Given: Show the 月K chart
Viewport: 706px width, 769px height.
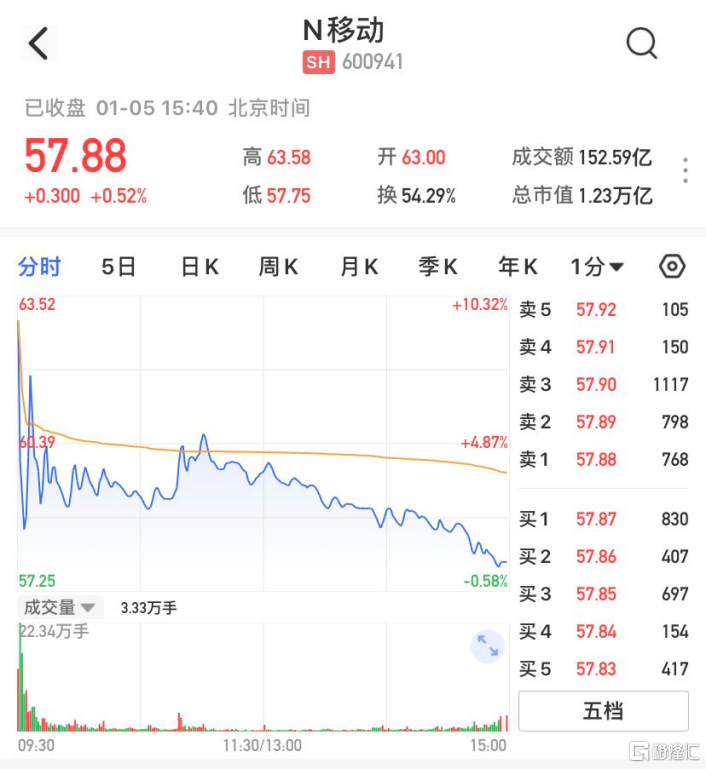Looking at the screenshot, I should click(x=358, y=267).
